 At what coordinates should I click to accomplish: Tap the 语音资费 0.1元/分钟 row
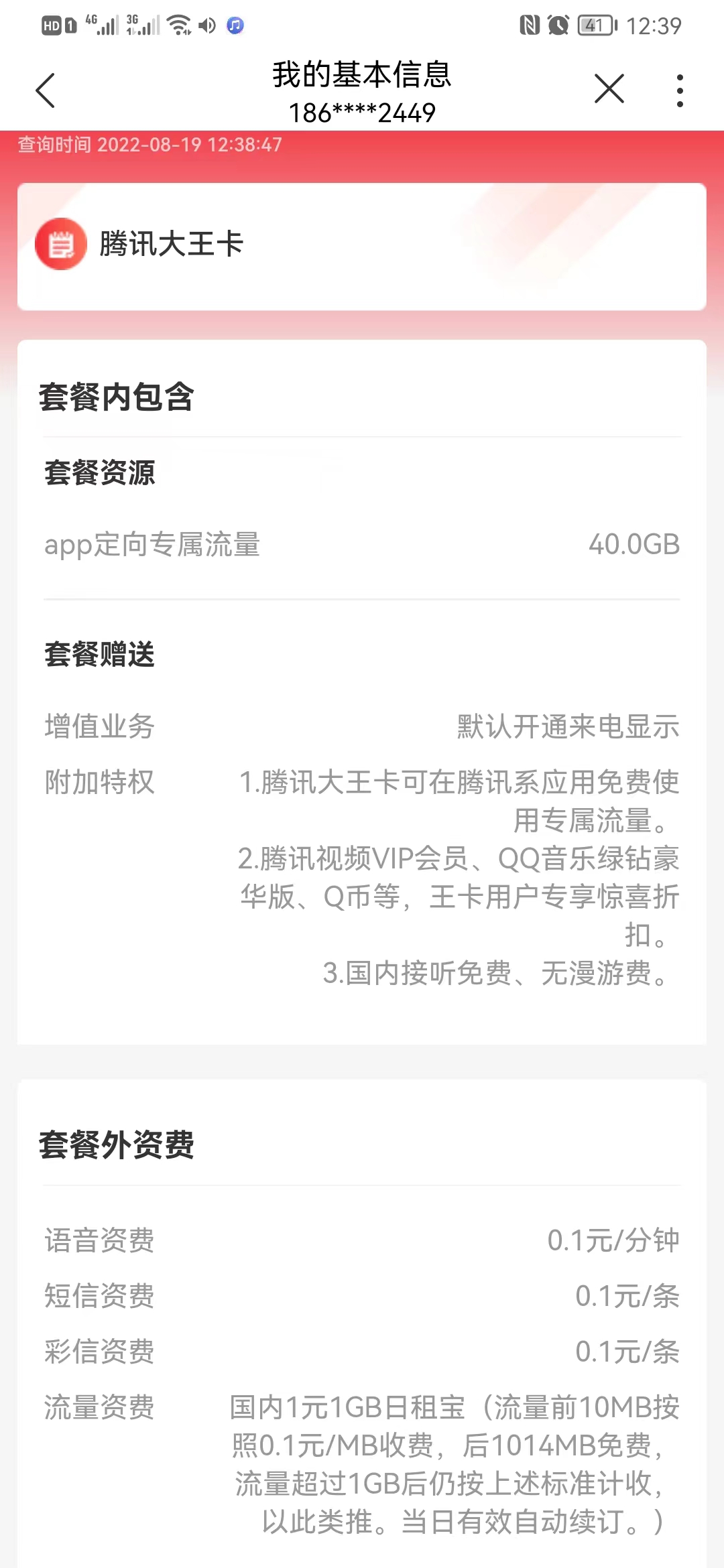(x=362, y=1241)
